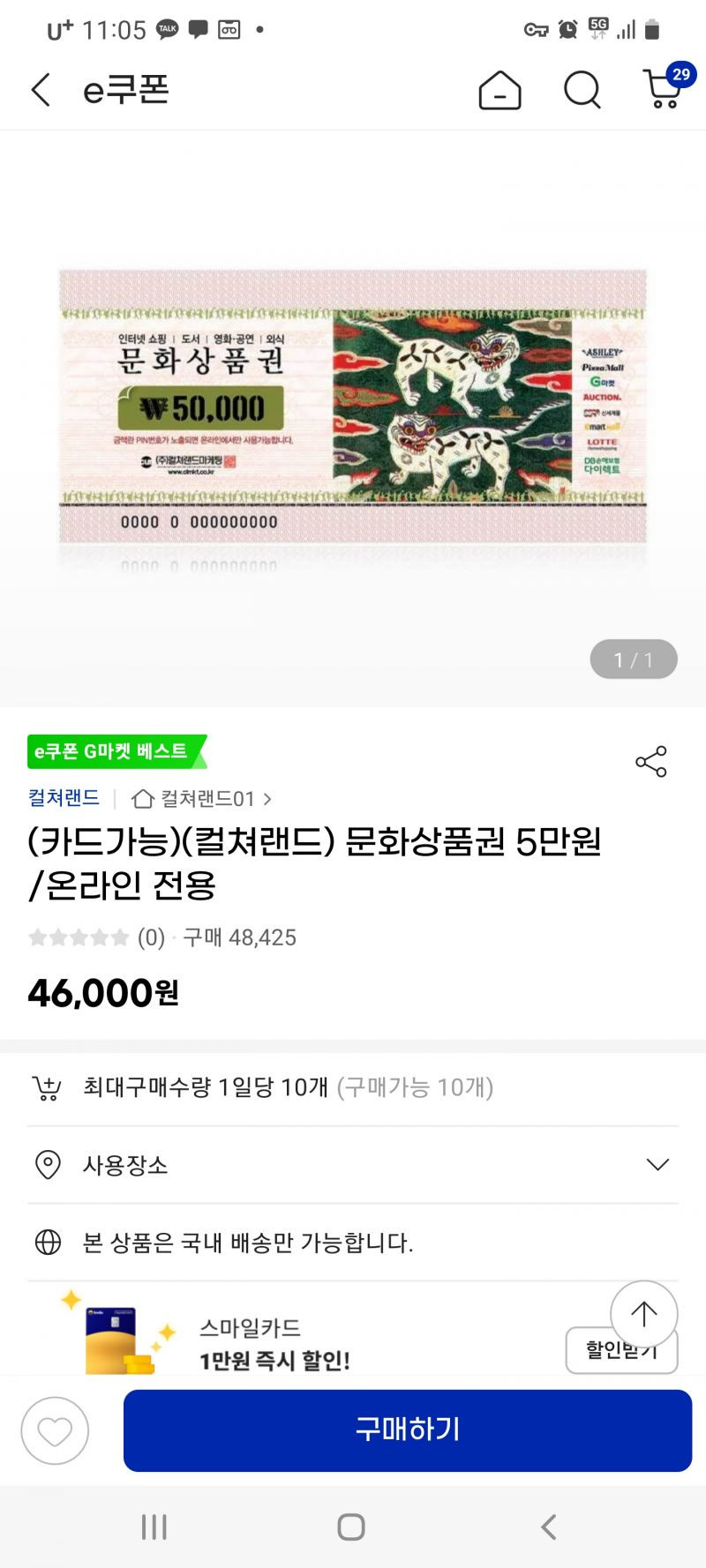This screenshot has width=706, height=1568.
Task: Expand the 사용장소 section
Action: coord(353,1164)
